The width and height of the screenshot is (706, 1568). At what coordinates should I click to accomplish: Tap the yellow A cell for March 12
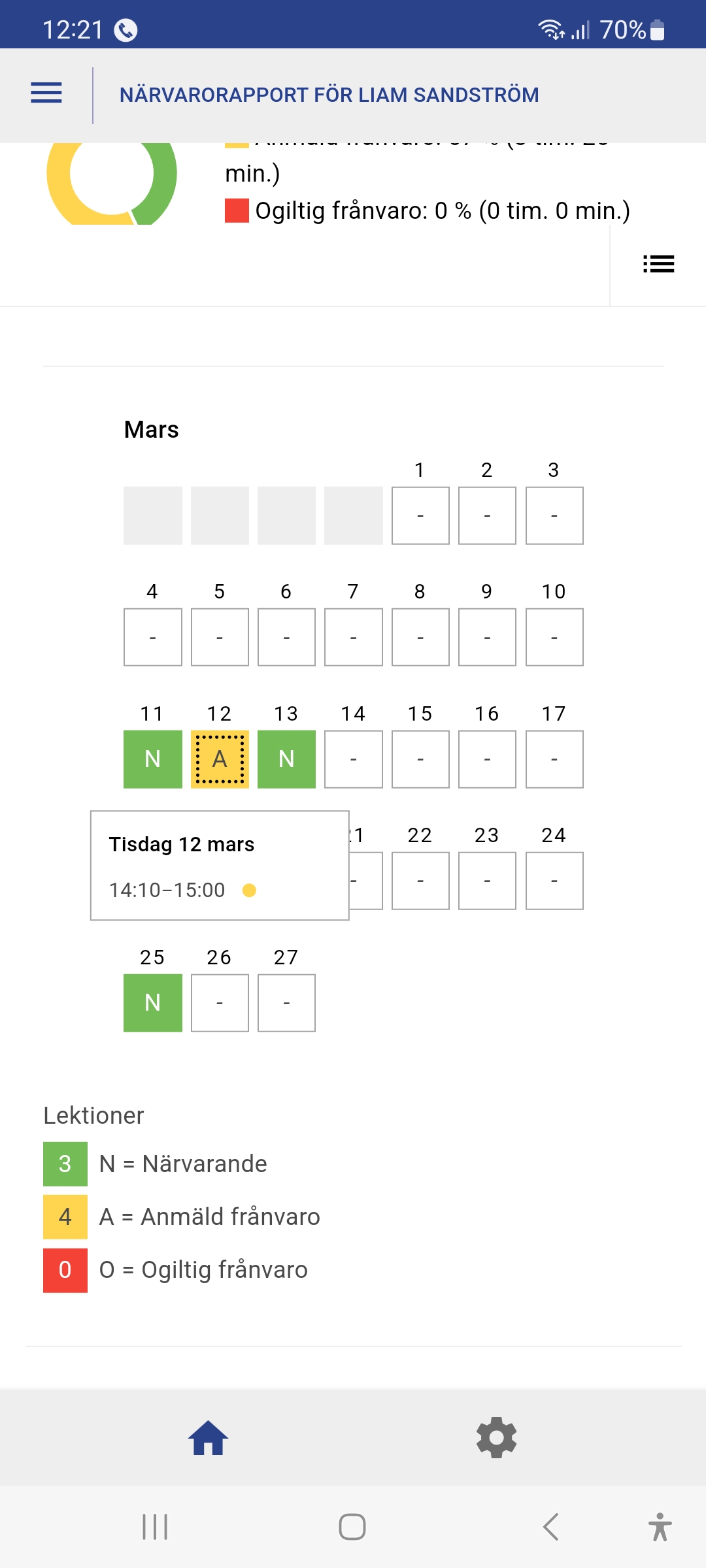[x=220, y=759]
